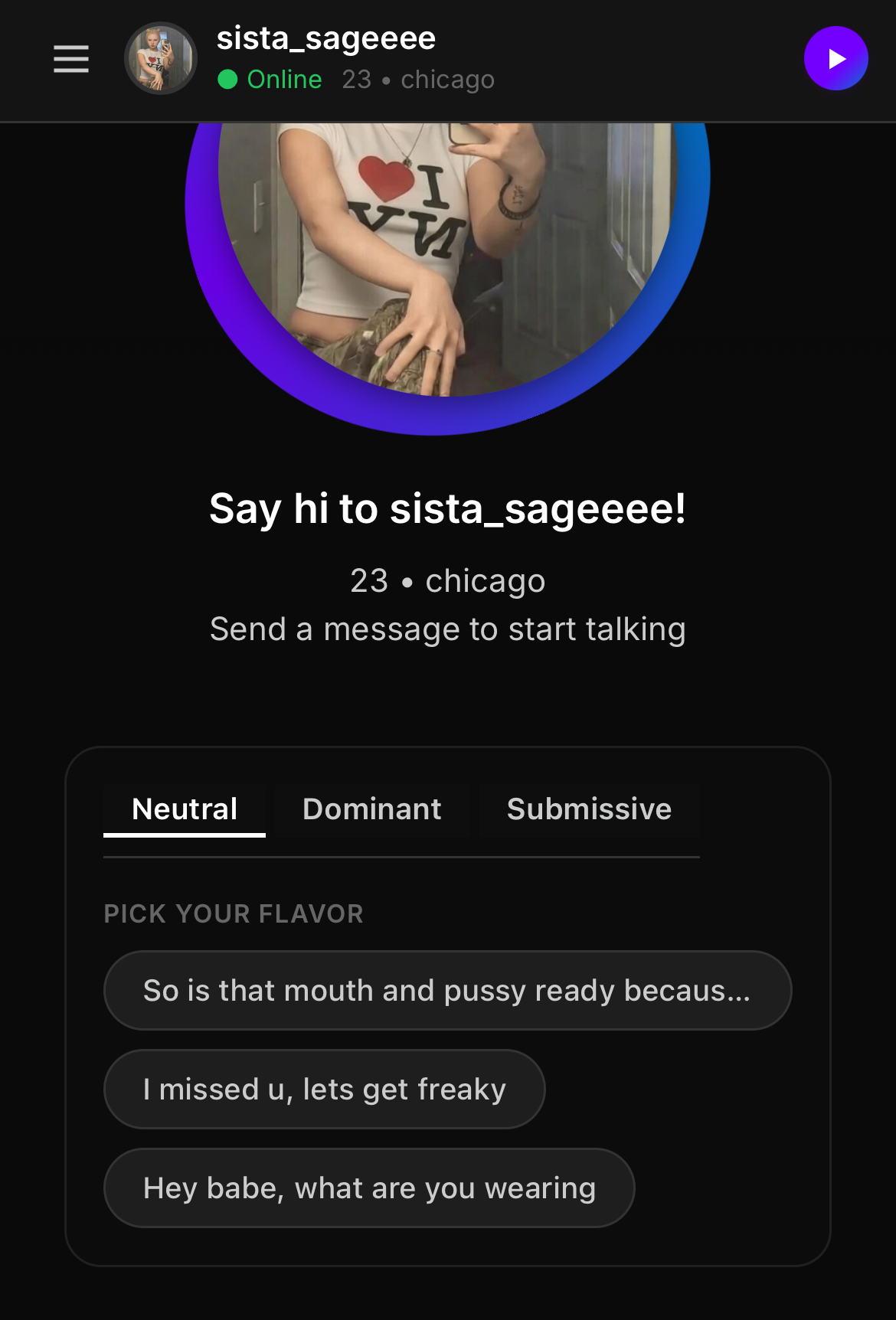The image size is (896, 1320).
Task: Pick the "I missed u, lets get freaky" opener
Action: [323, 1089]
